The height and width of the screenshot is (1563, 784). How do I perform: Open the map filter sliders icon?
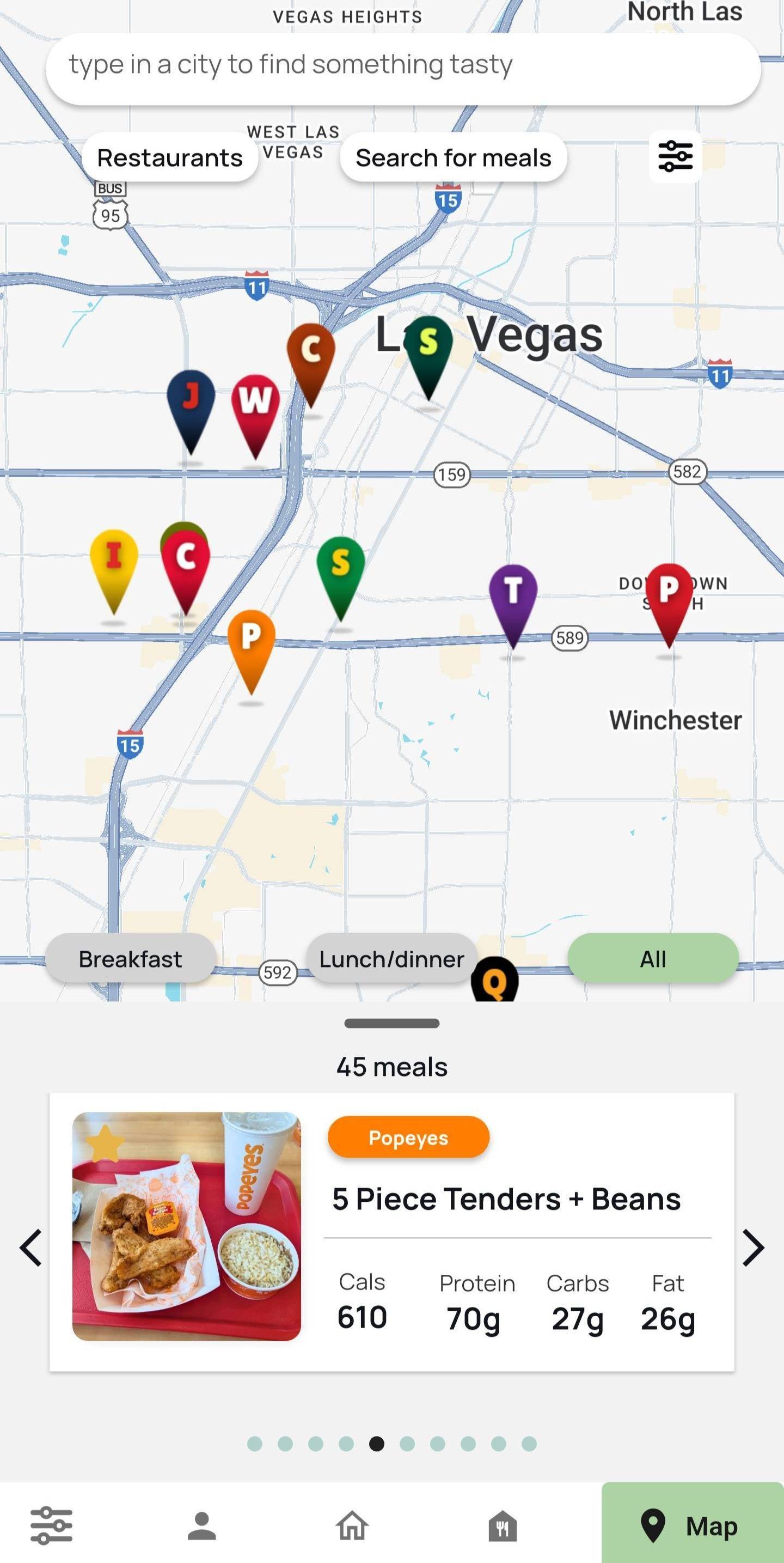coord(675,156)
